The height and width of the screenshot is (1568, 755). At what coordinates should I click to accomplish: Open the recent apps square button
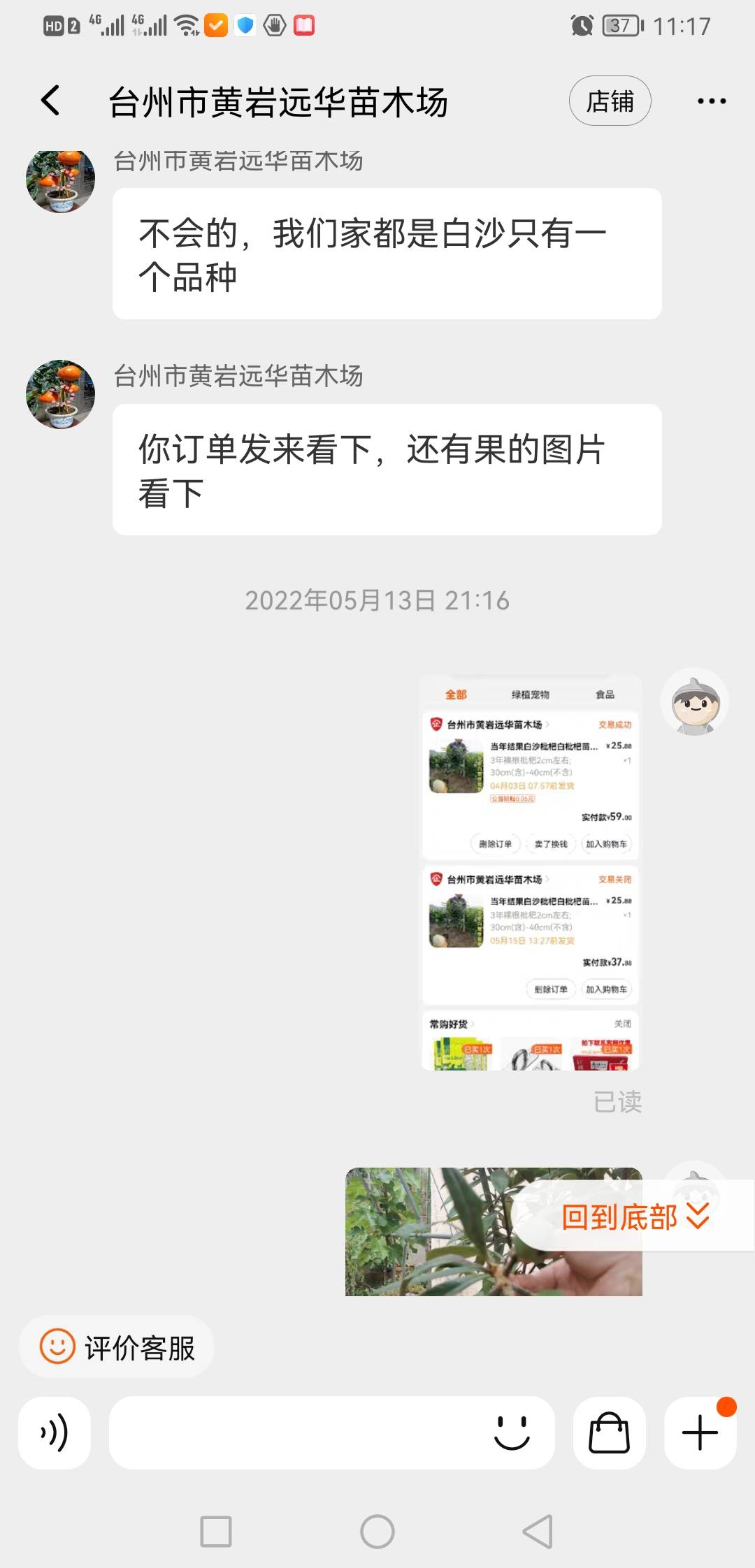pyautogui.click(x=216, y=1531)
